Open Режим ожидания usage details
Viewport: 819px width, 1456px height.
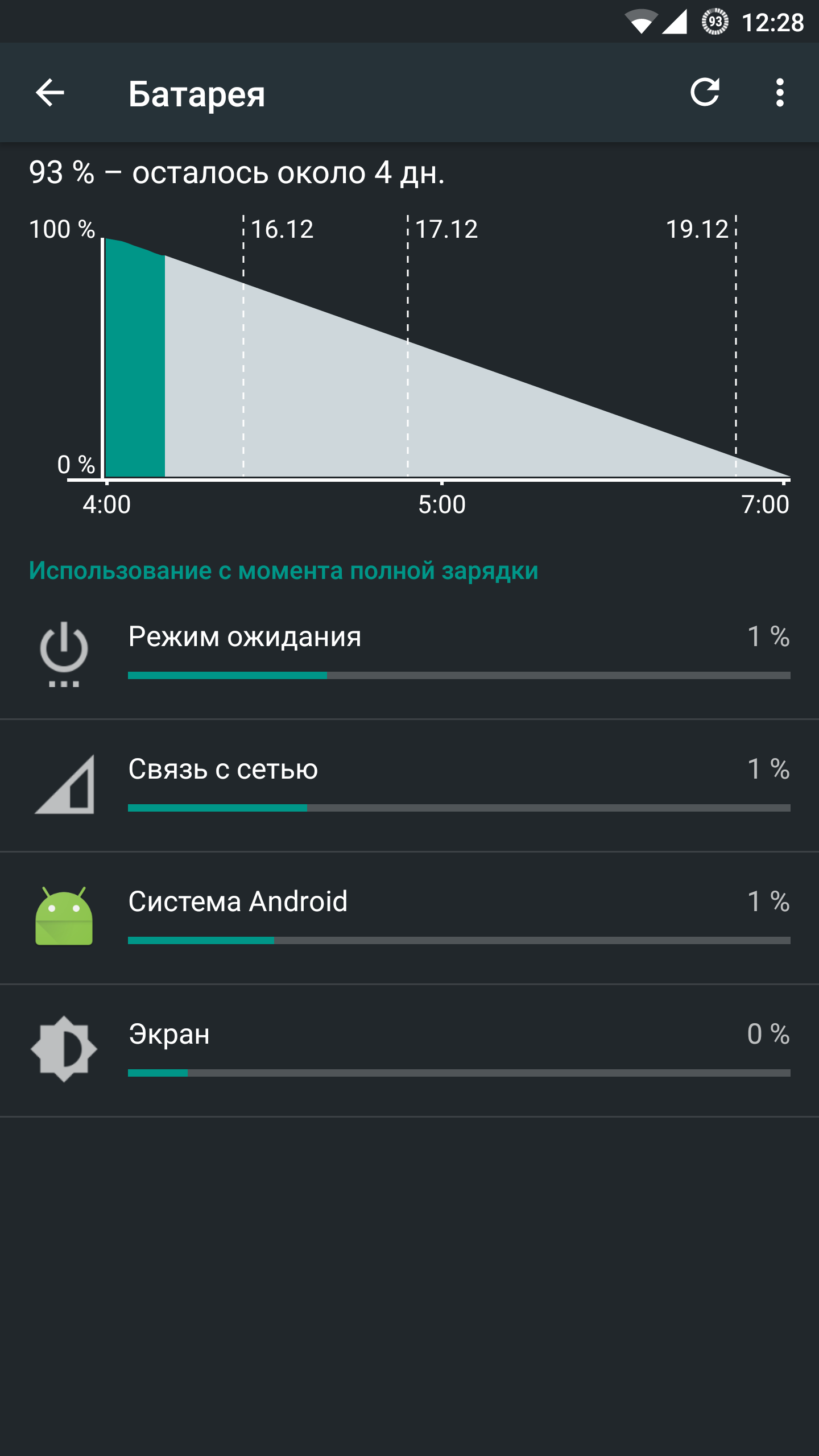pyautogui.click(x=409, y=653)
